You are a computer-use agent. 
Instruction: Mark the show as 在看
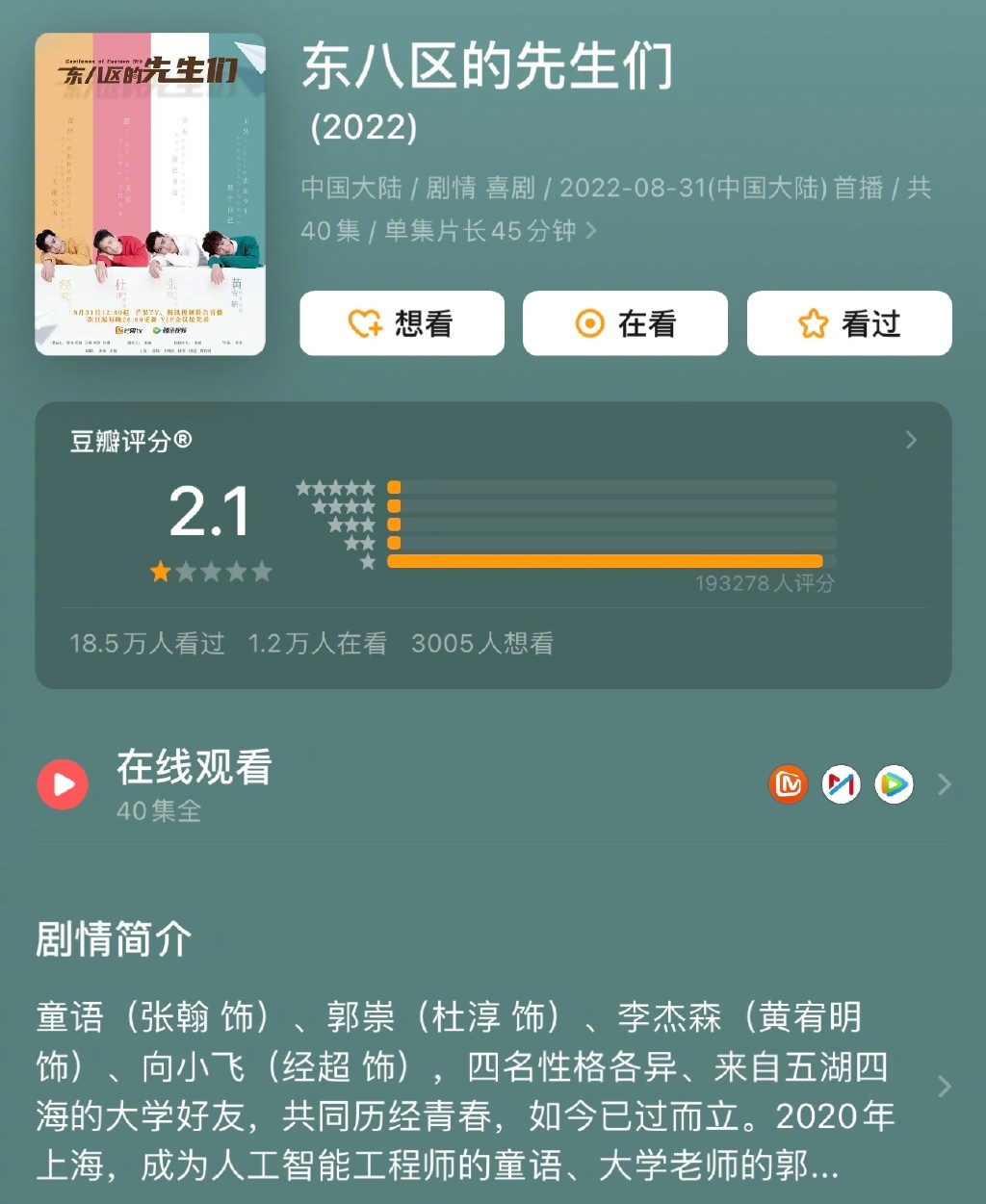point(625,323)
